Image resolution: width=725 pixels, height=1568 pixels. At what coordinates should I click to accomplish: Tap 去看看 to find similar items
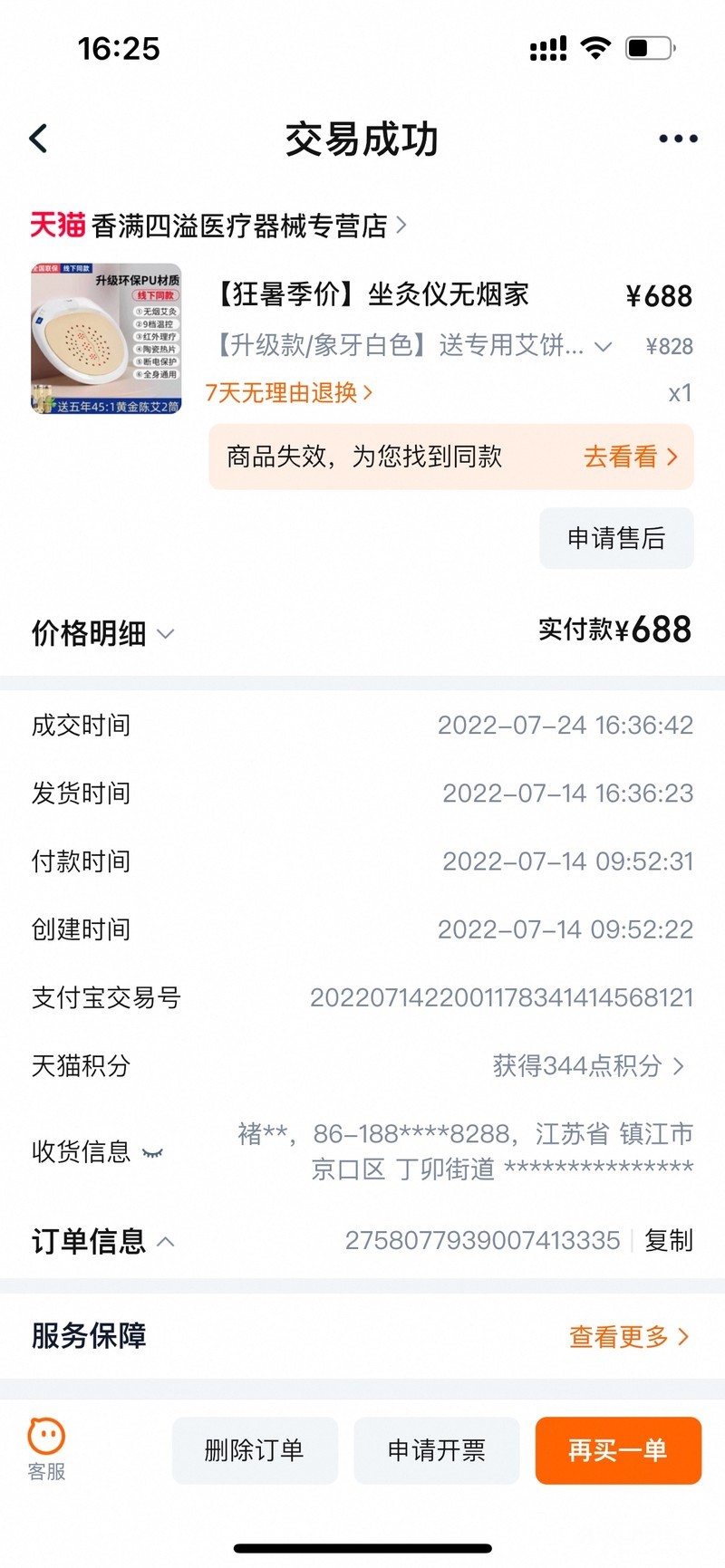pos(630,457)
